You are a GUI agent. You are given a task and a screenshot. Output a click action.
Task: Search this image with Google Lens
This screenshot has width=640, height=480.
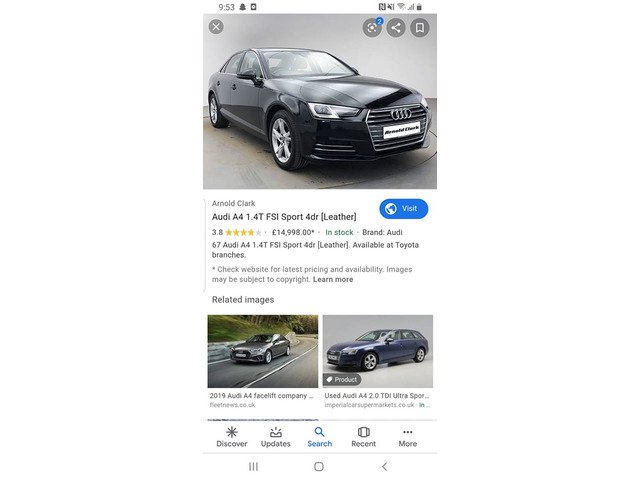[372, 27]
